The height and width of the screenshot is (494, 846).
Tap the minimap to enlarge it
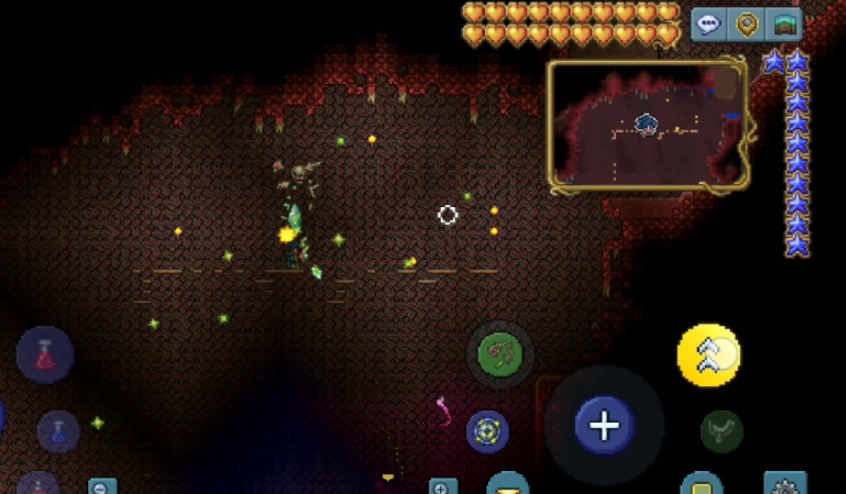pos(647,125)
